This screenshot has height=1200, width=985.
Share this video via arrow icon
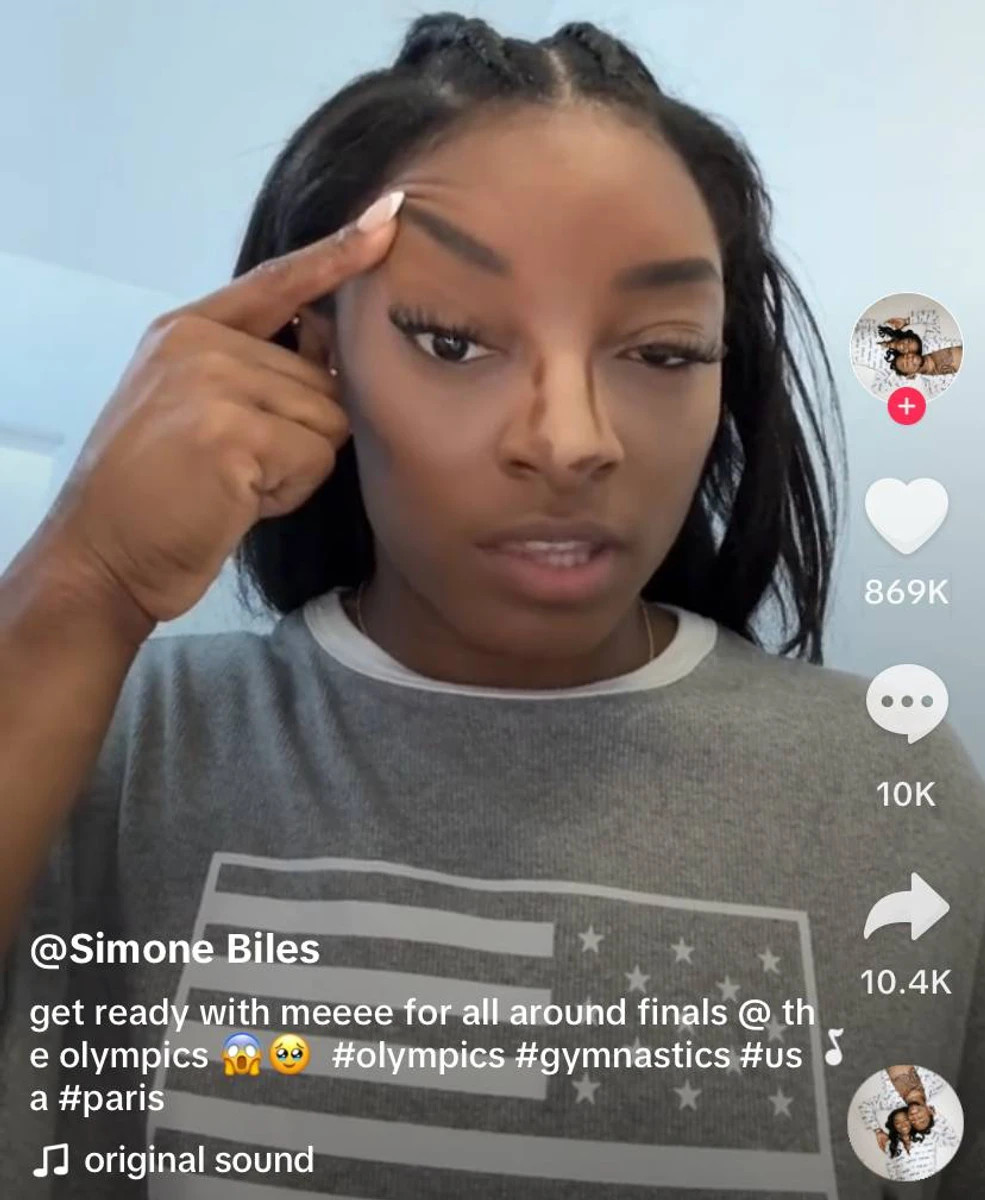(906, 906)
